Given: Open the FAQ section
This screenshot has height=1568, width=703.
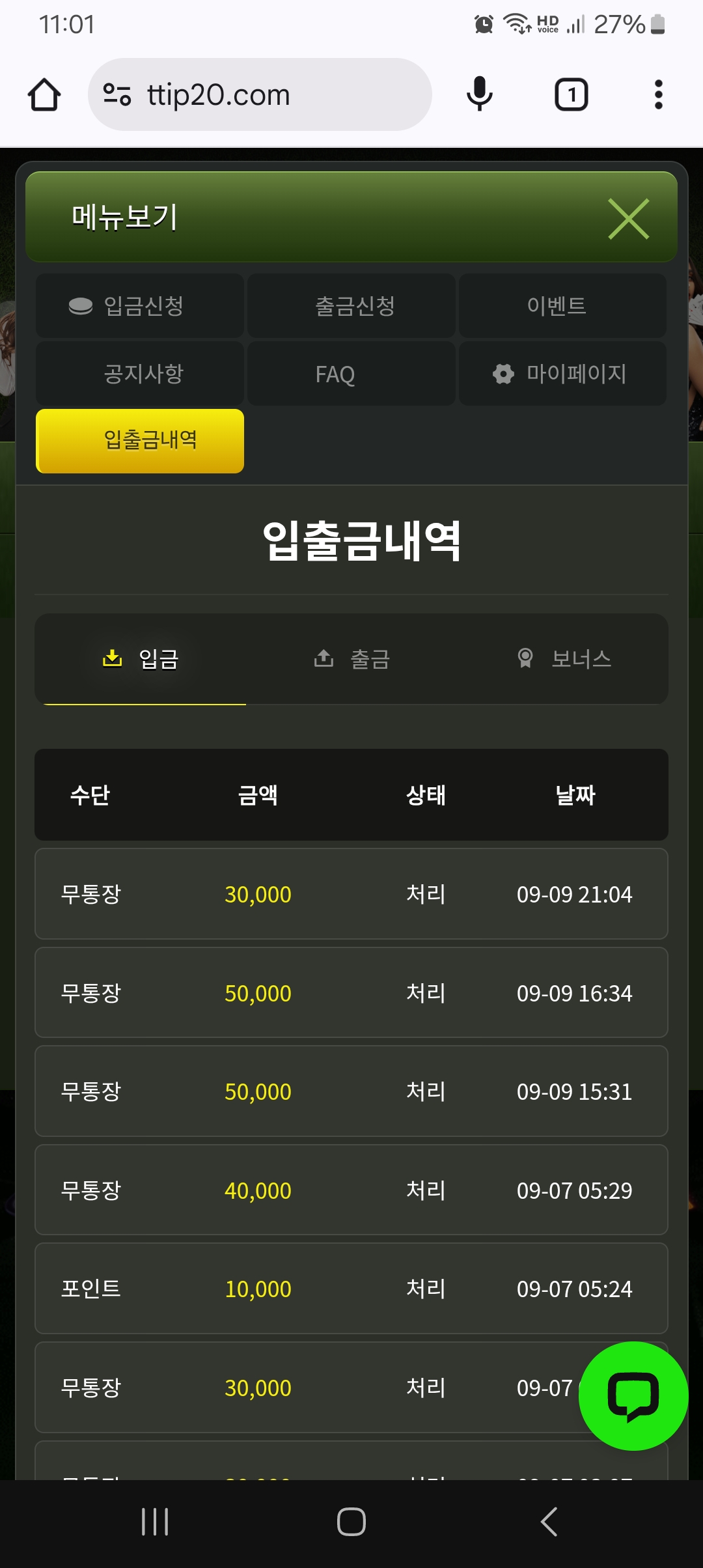Looking at the screenshot, I should (x=351, y=374).
